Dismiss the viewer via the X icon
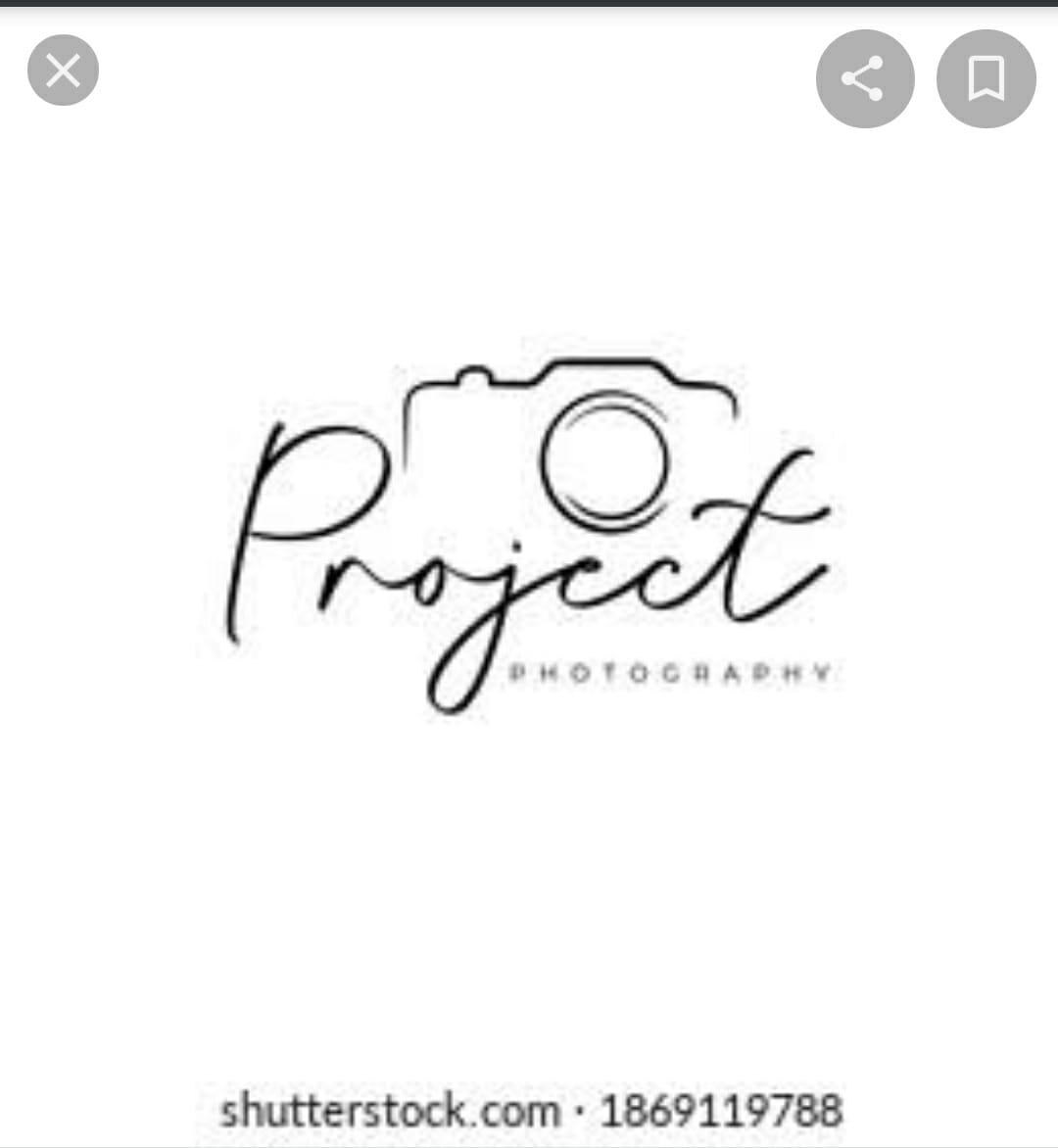Screen dimensions: 1058x1148 pos(63,70)
